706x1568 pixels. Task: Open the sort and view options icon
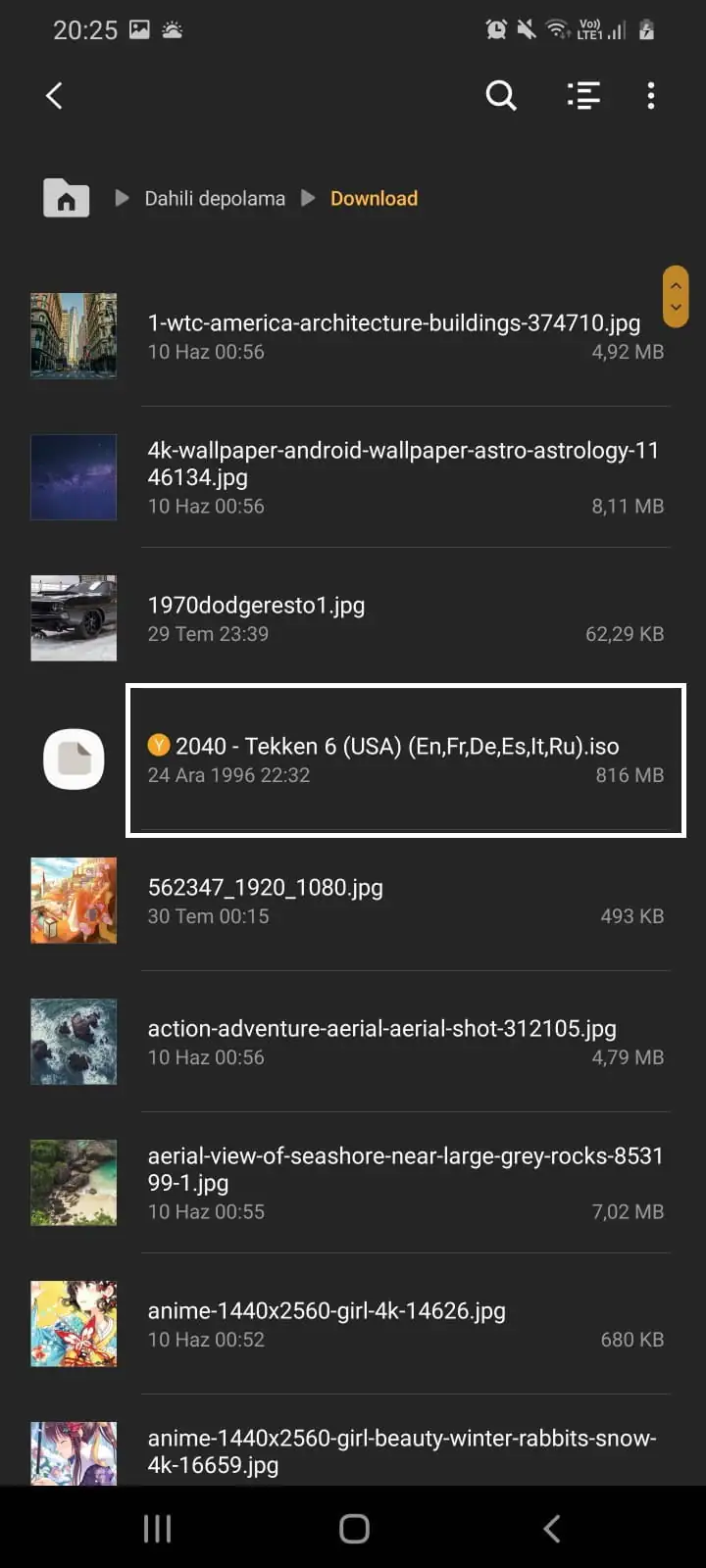[583, 95]
